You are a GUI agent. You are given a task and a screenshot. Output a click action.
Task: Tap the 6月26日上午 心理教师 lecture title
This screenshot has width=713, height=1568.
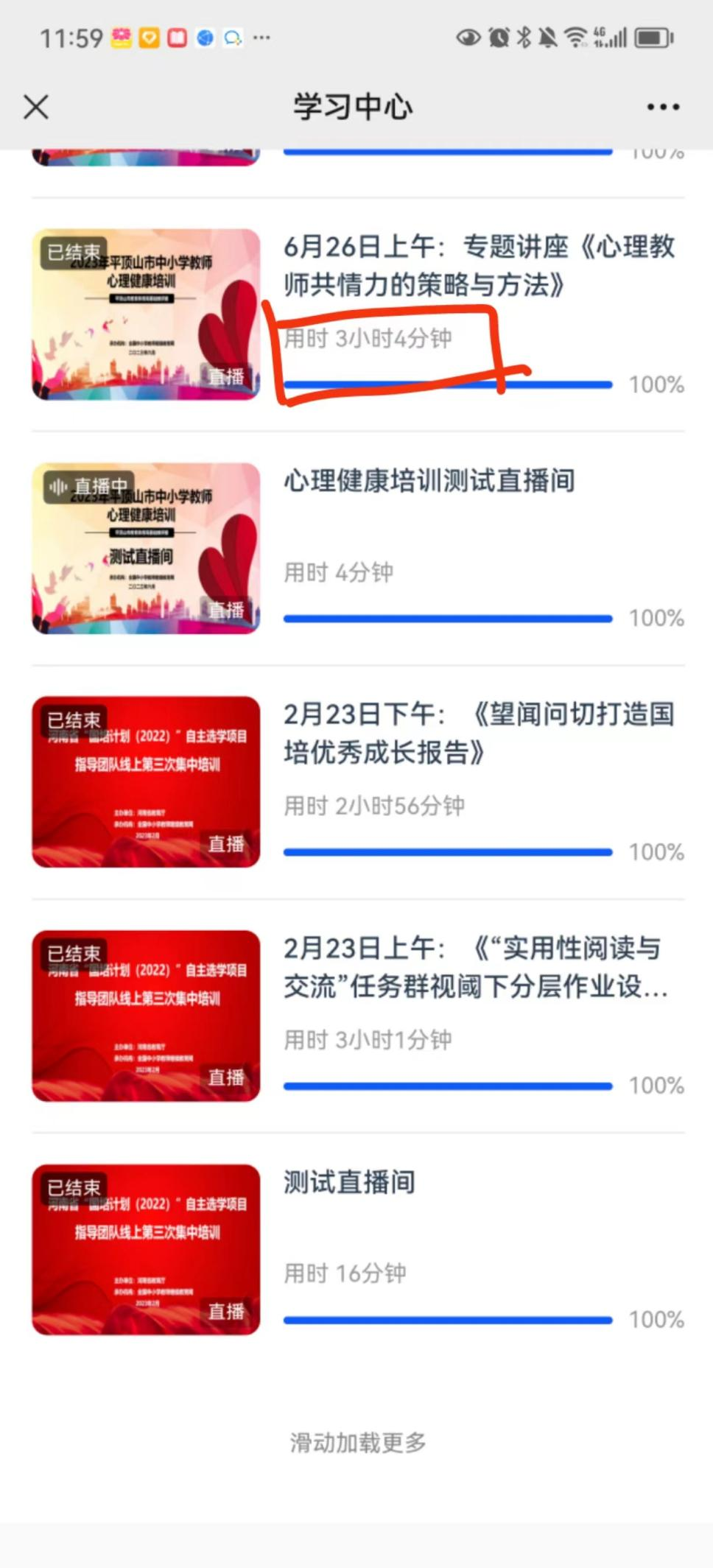pos(479,266)
